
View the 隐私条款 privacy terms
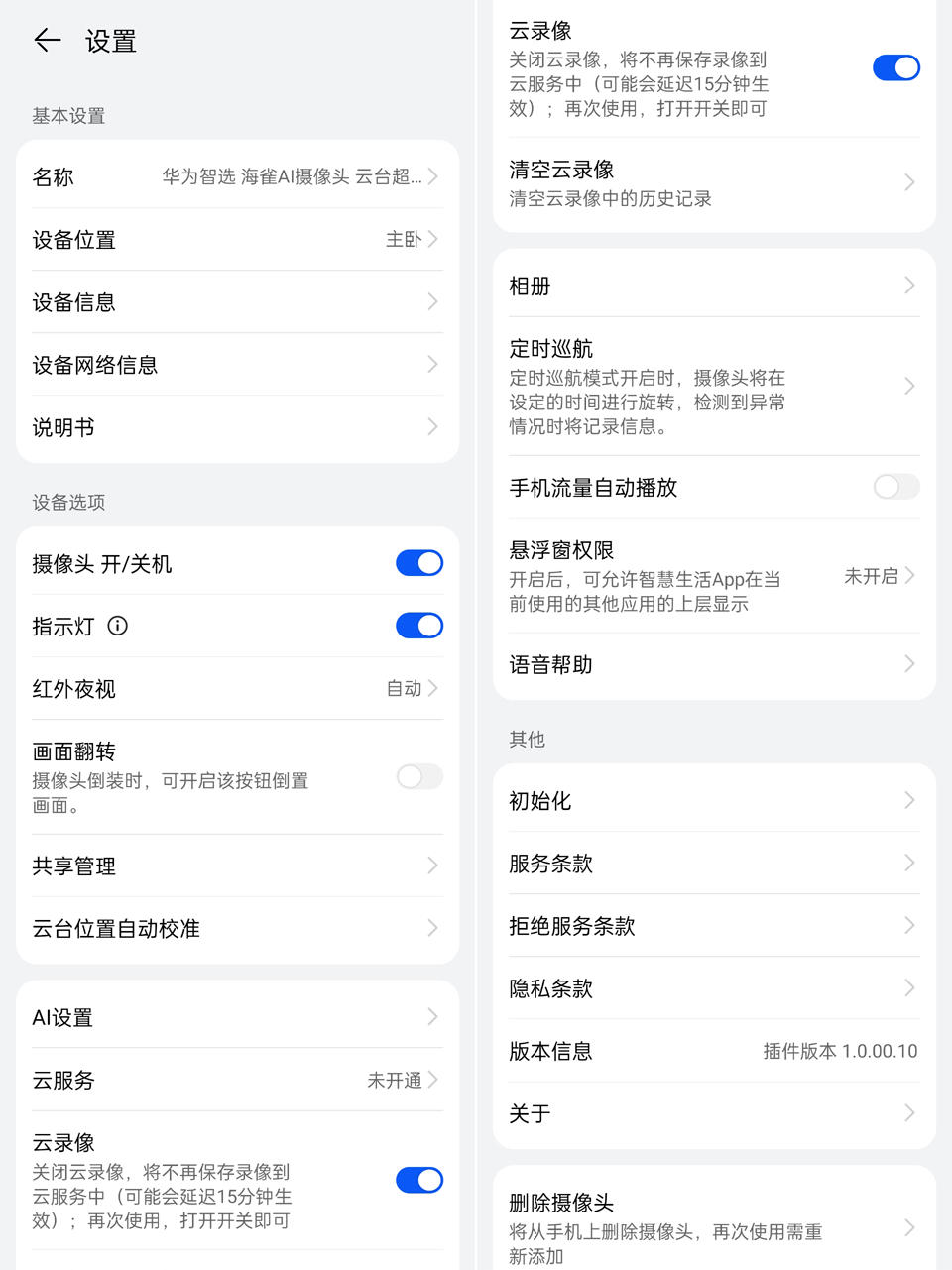[x=713, y=987]
